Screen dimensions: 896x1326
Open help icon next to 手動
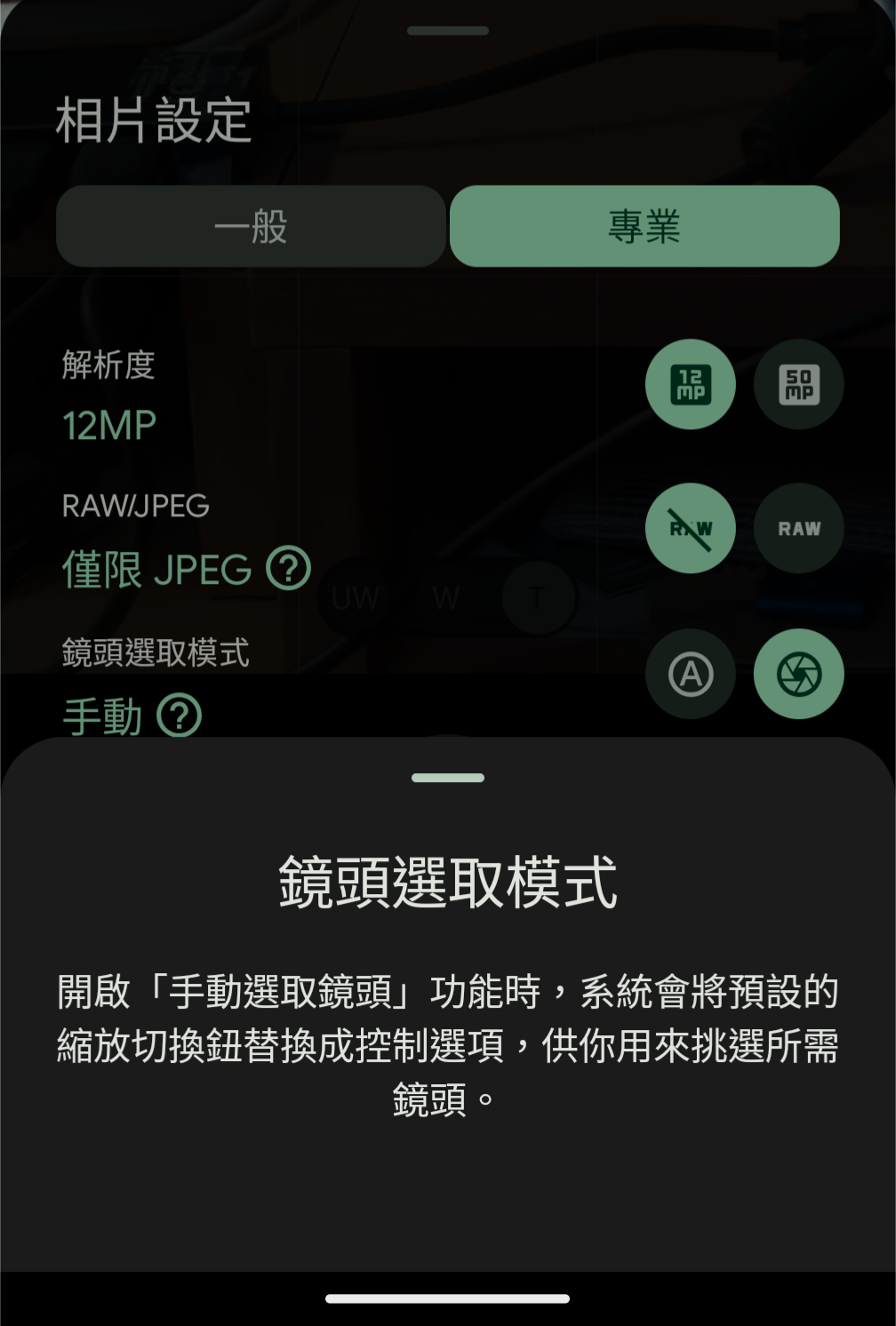[x=180, y=715]
